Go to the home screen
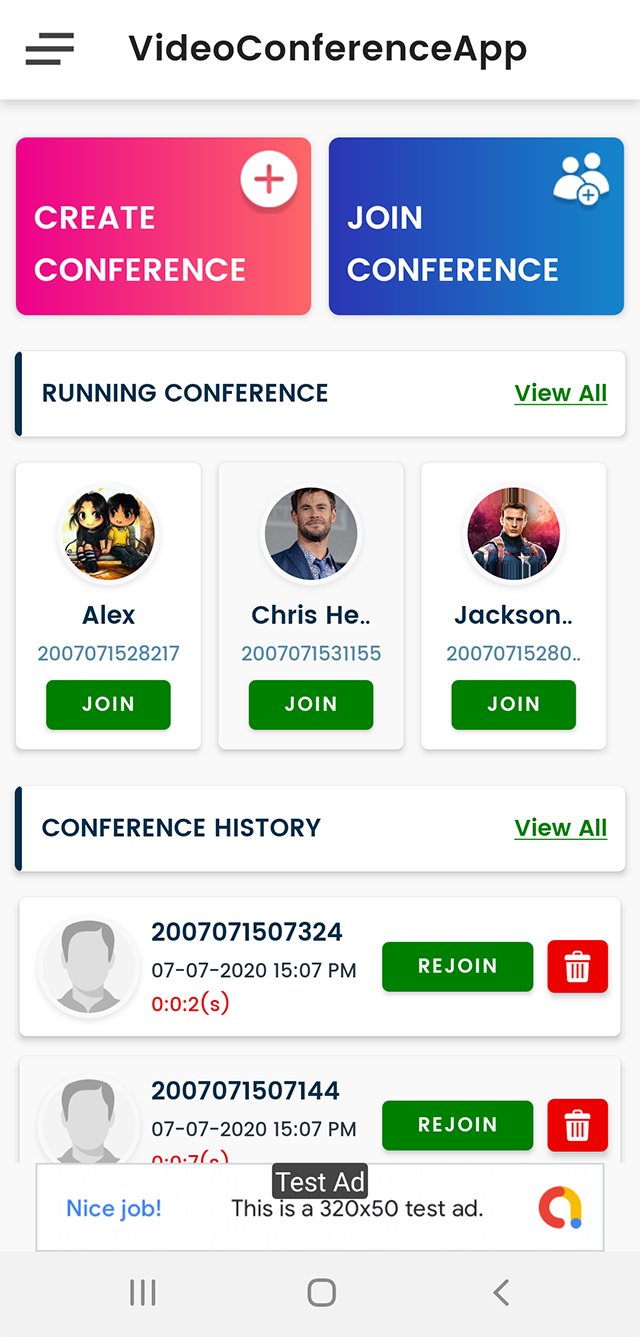The width and height of the screenshot is (640, 1337). point(321,1293)
